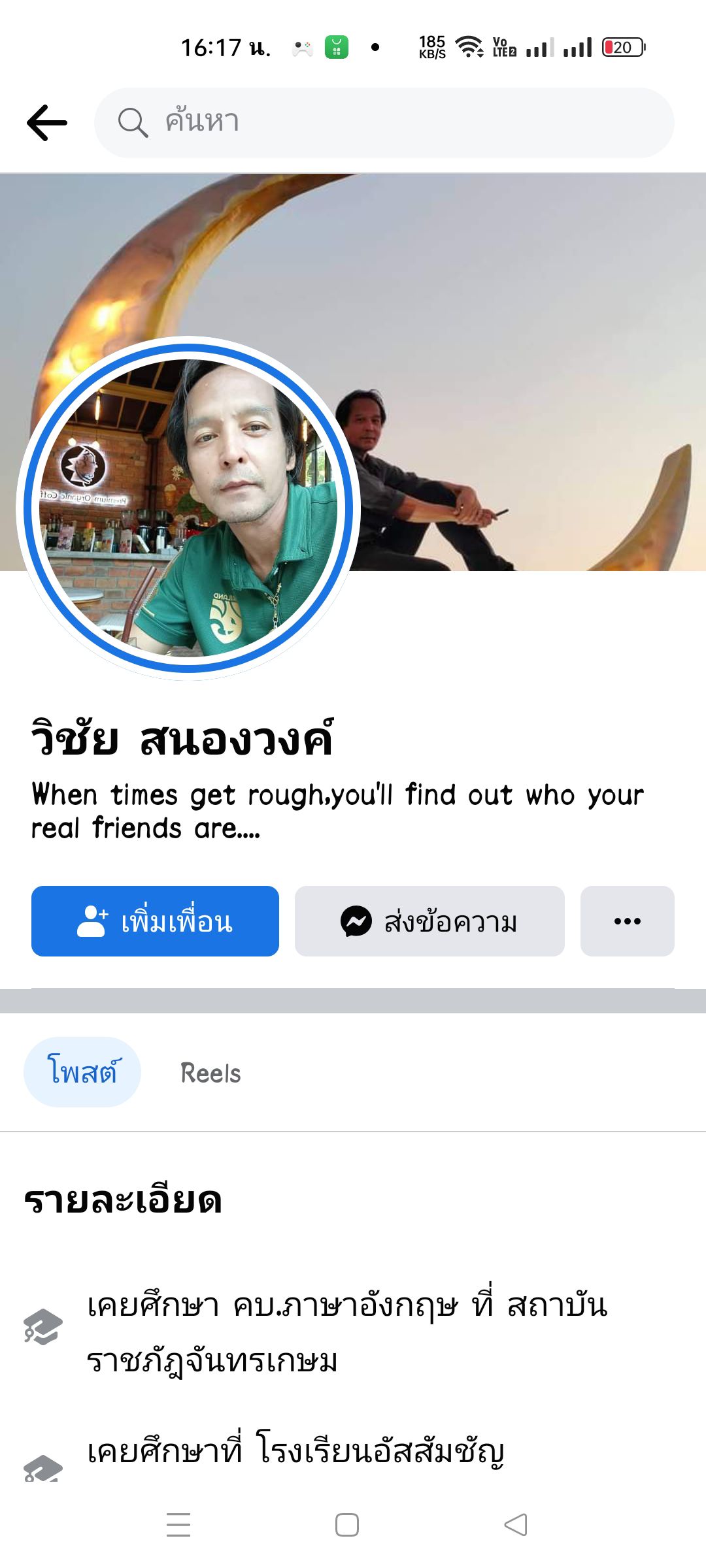This screenshot has width=706, height=1568.
Task: Tap the system home button
Action: (347, 1525)
